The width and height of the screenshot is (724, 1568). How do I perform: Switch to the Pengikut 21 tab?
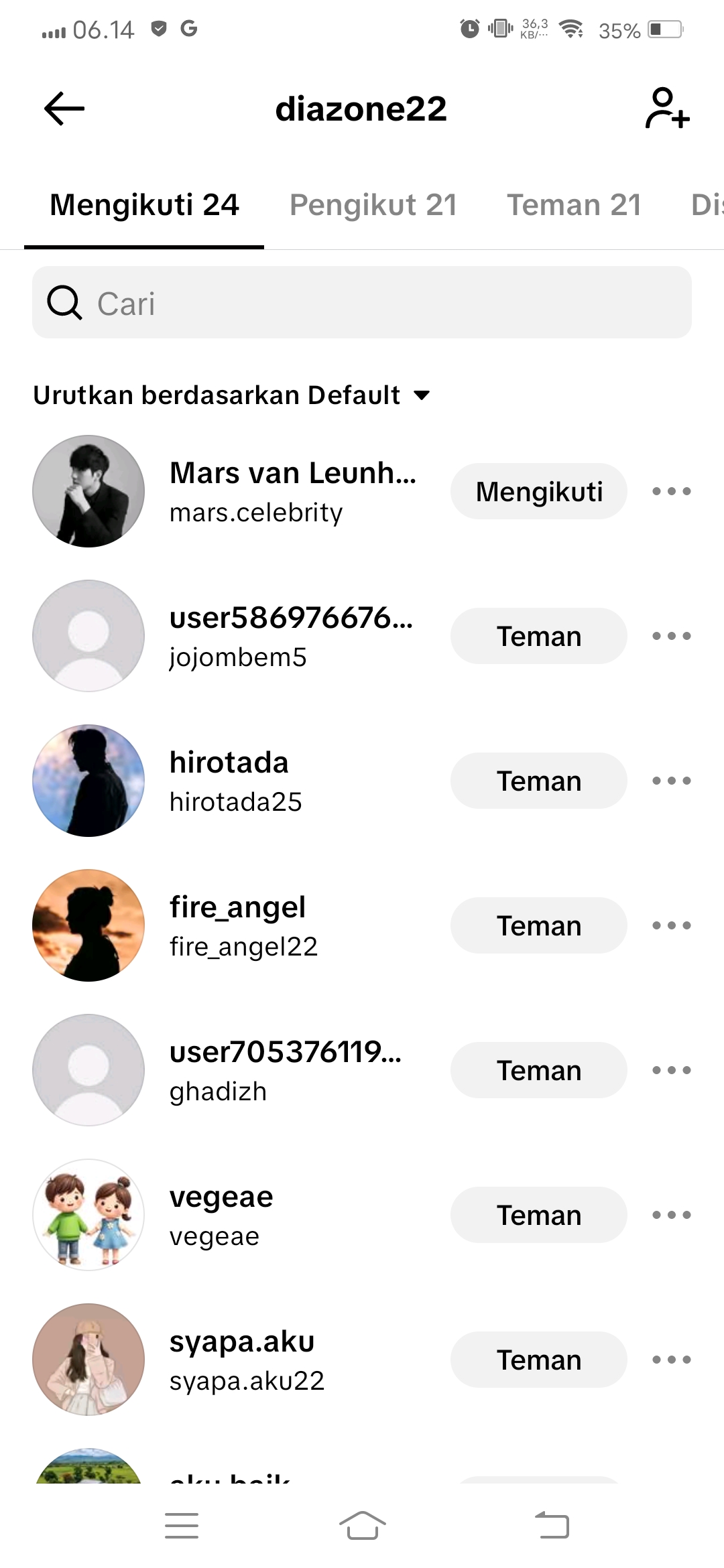pos(373,205)
